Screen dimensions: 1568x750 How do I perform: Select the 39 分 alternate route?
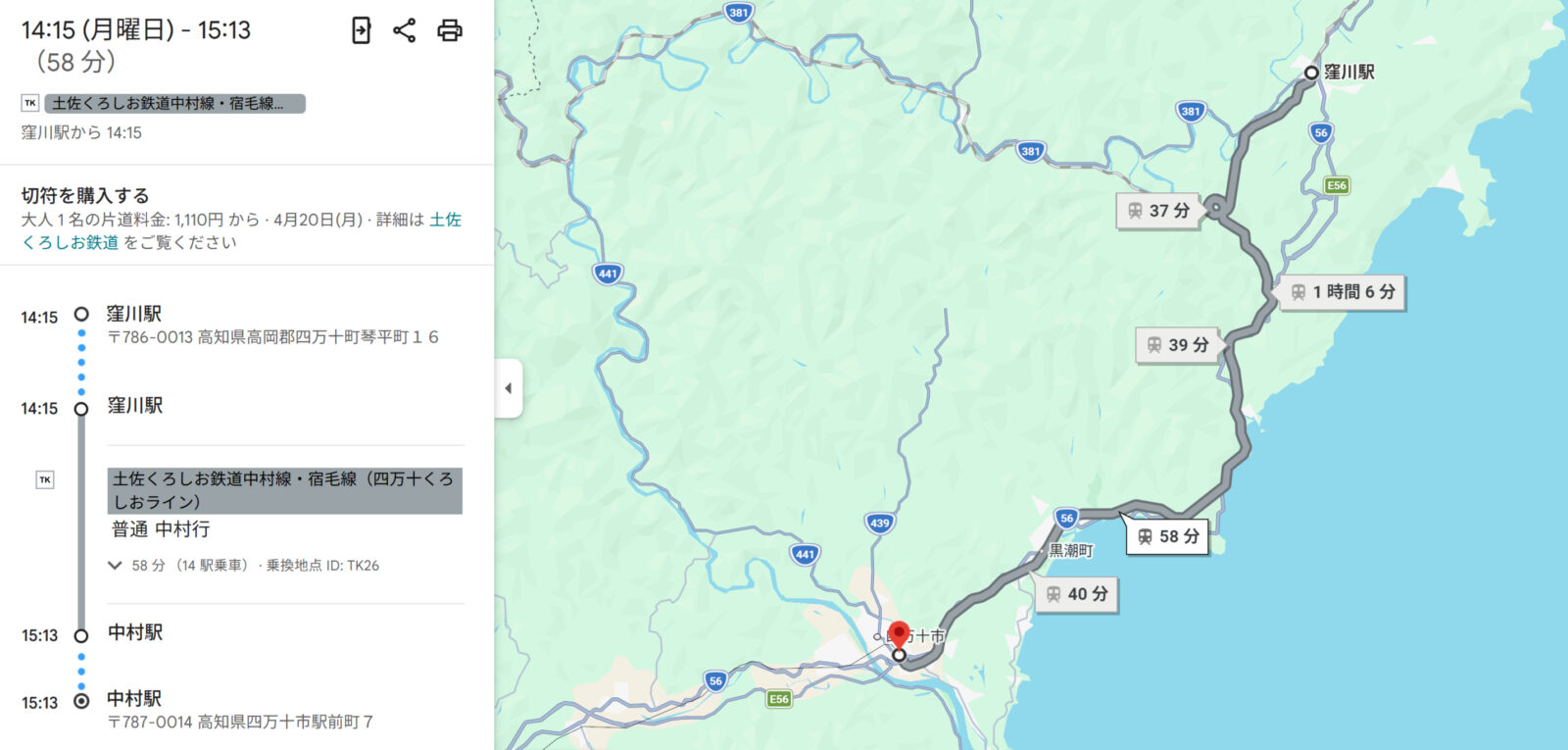[x=1178, y=345]
